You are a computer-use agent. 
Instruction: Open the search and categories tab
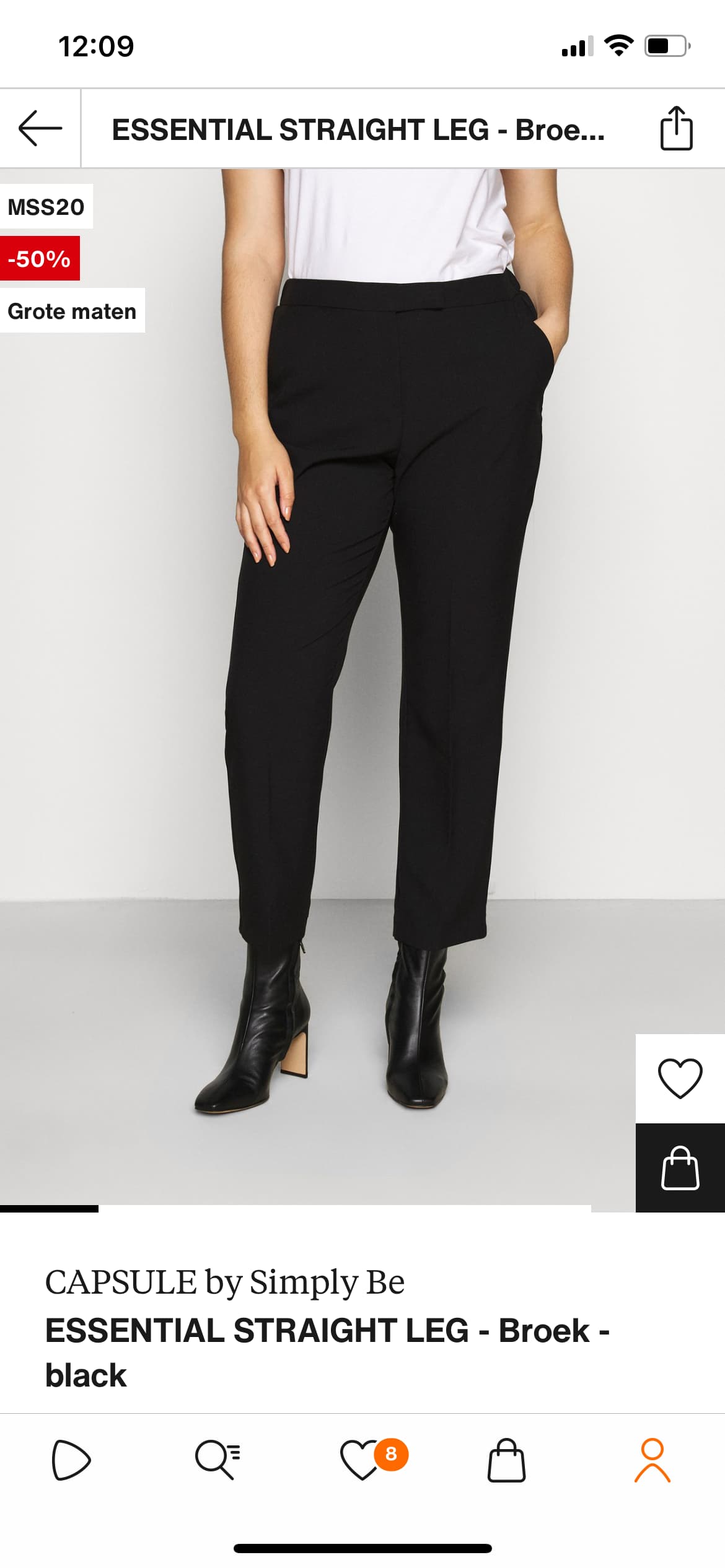pyautogui.click(x=217, y=1460)
